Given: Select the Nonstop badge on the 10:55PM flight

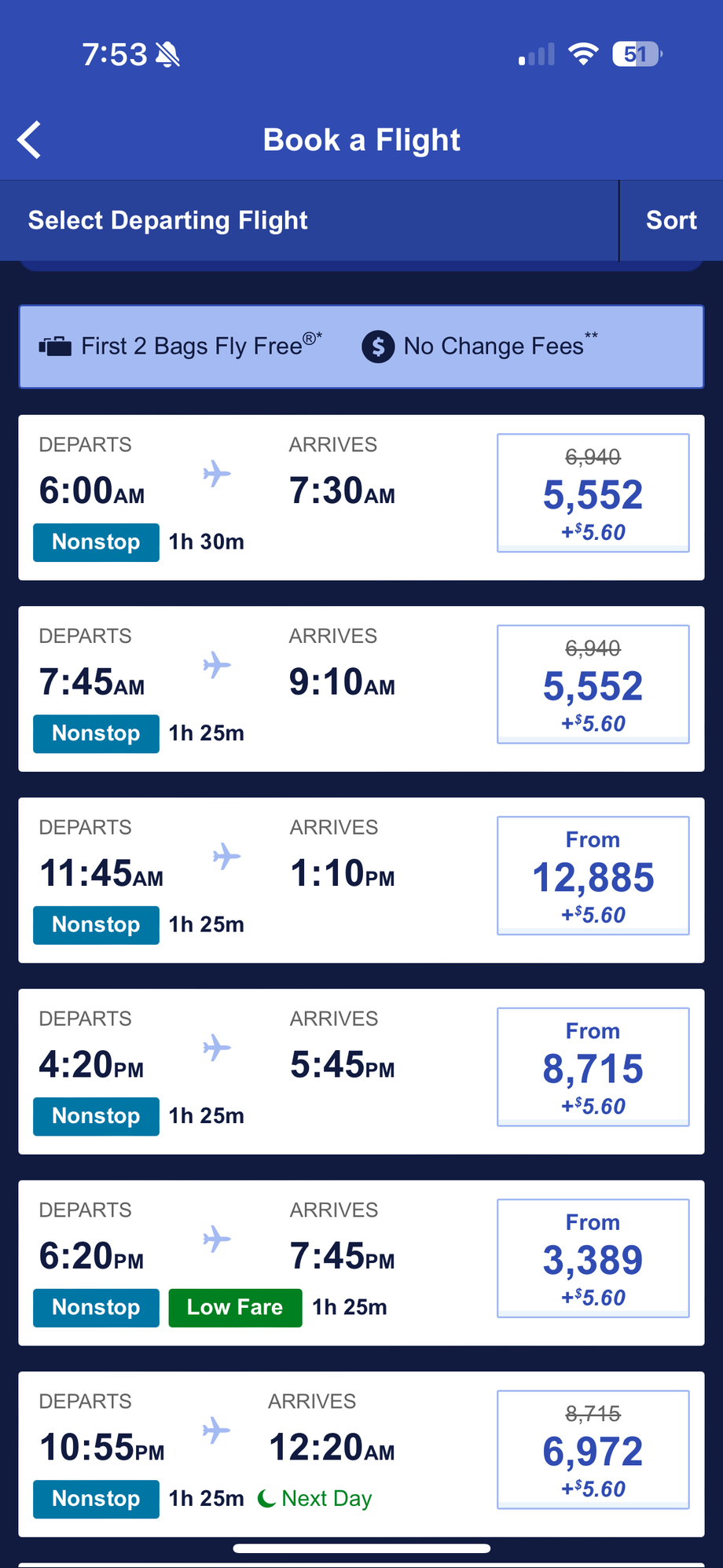Looking at the screenshot, I should [x=96, y=1499].
